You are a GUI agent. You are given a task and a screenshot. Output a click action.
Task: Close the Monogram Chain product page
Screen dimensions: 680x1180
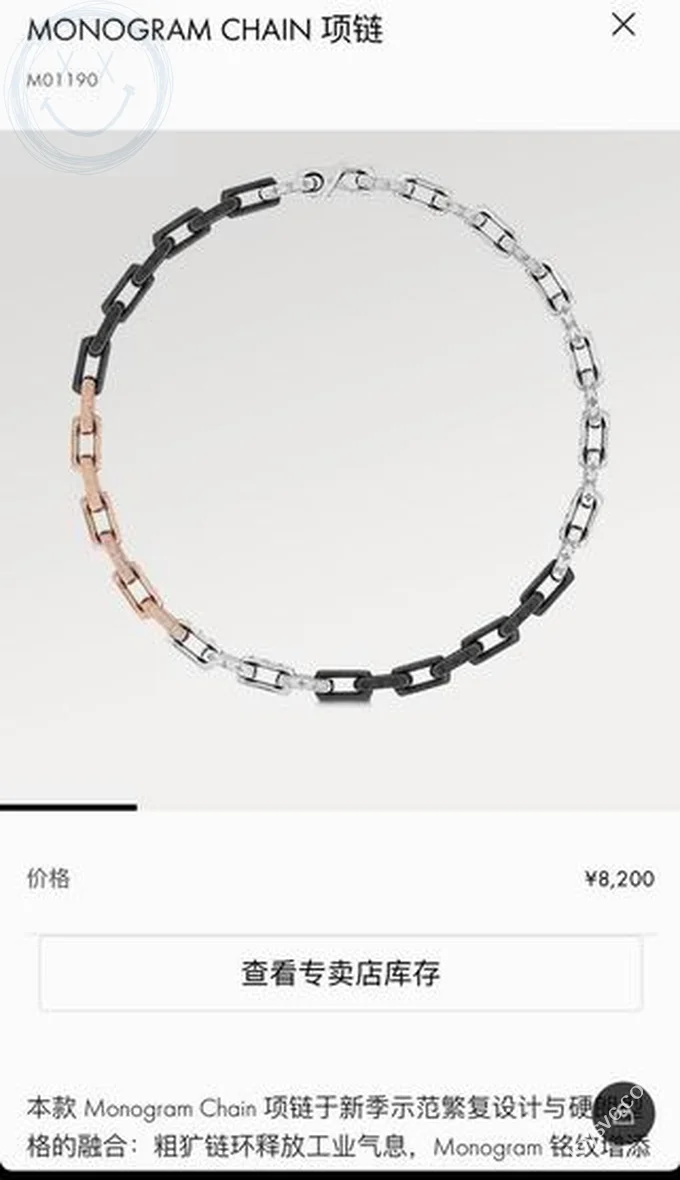tap(623, 25)
